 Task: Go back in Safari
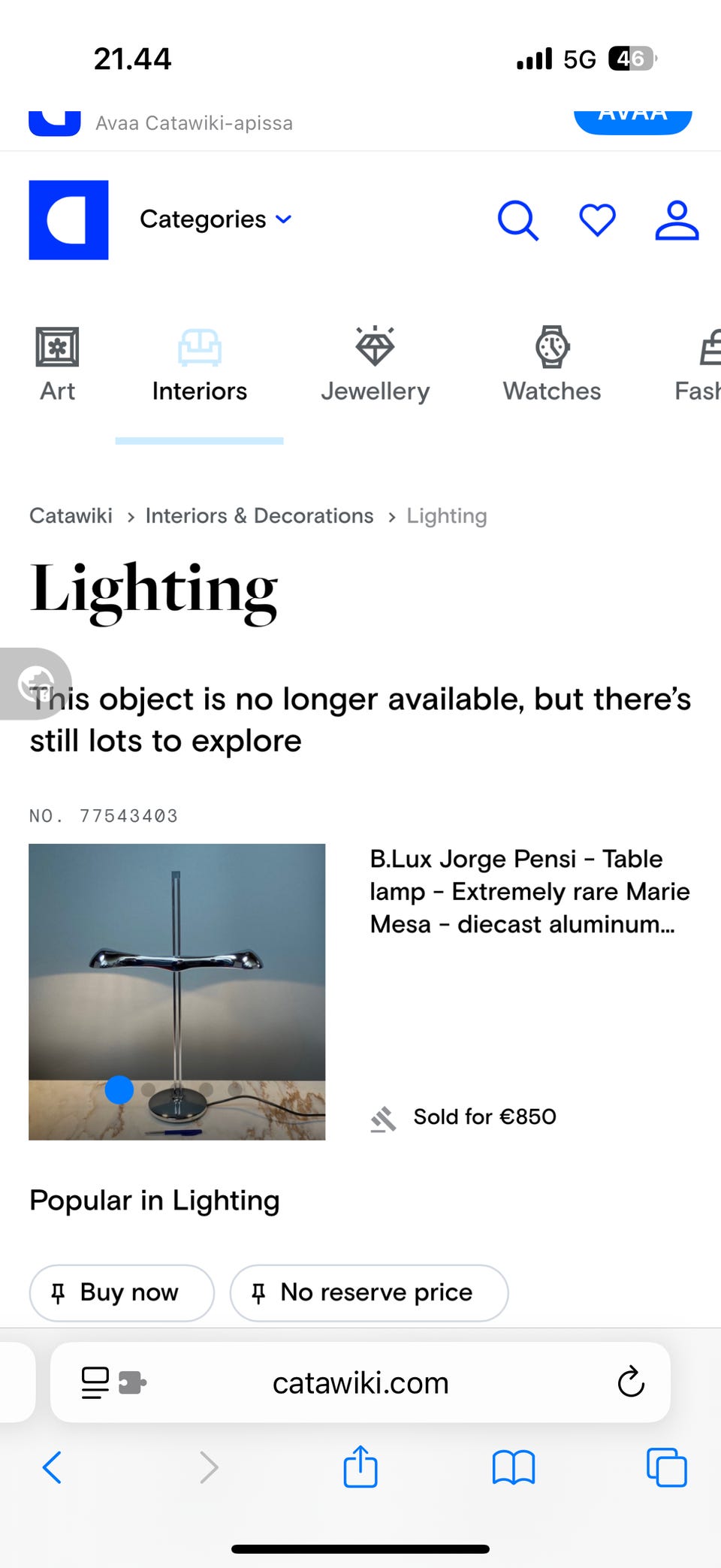point(52,1467)
